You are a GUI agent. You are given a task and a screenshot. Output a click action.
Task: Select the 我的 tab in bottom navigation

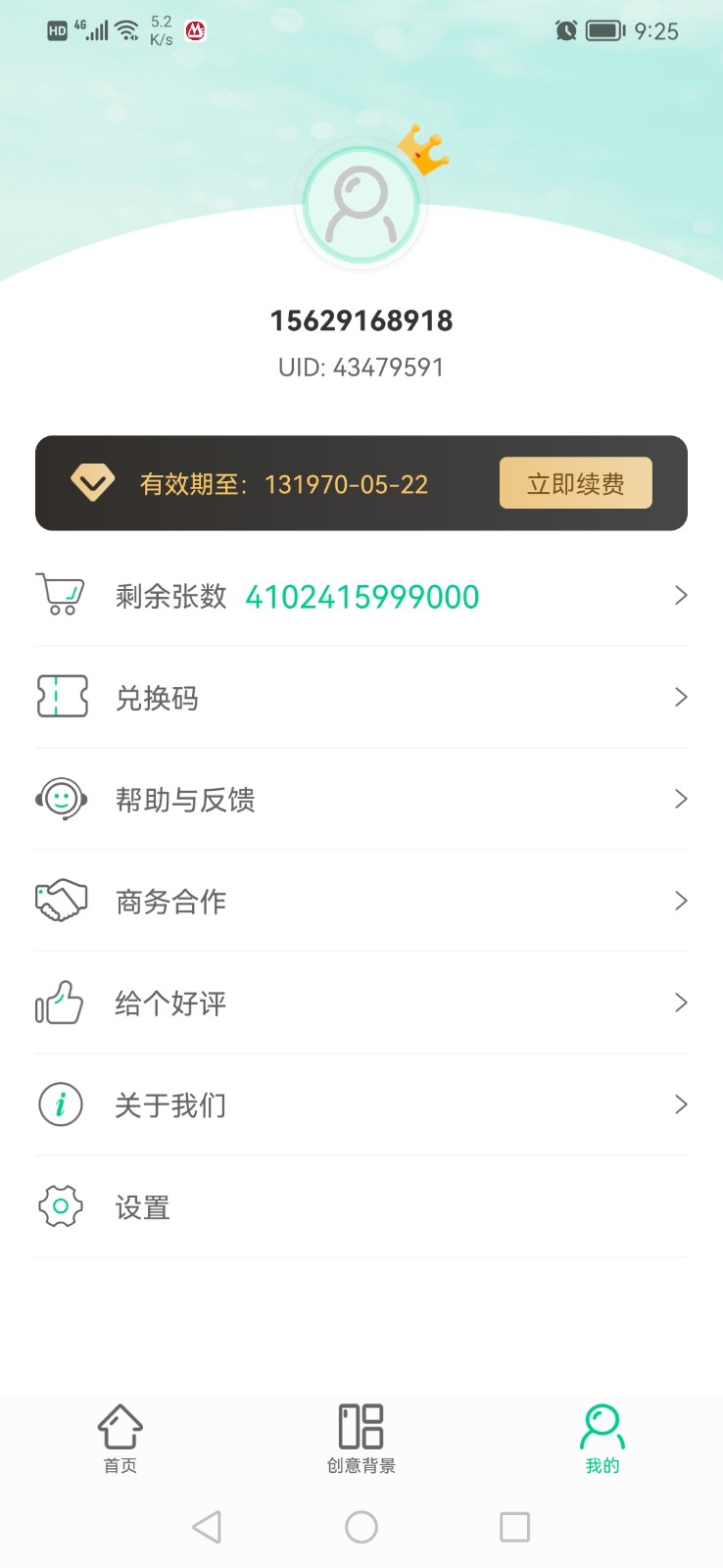(602, 1438)
